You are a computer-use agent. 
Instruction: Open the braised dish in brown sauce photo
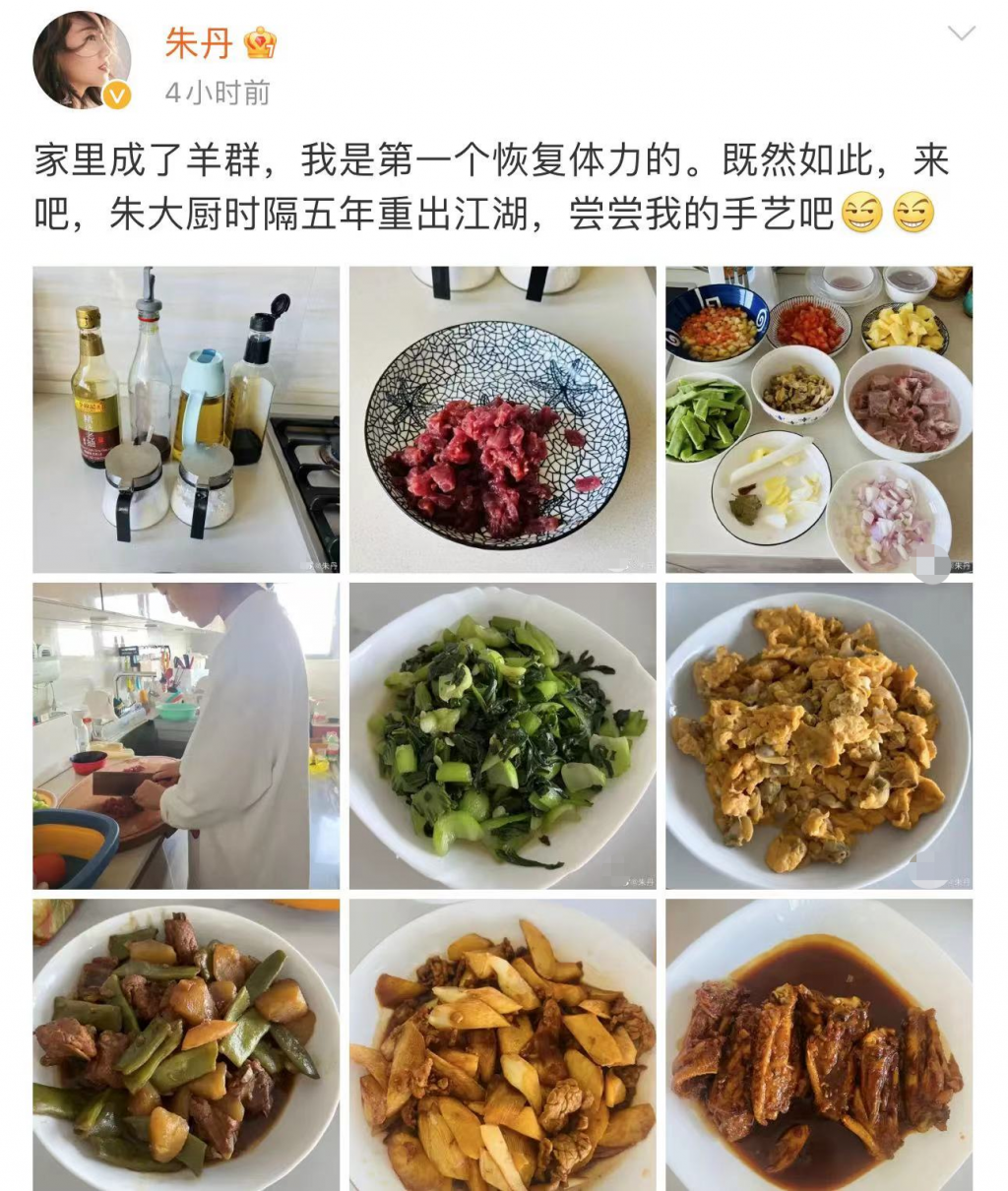tap(819, 1044)
